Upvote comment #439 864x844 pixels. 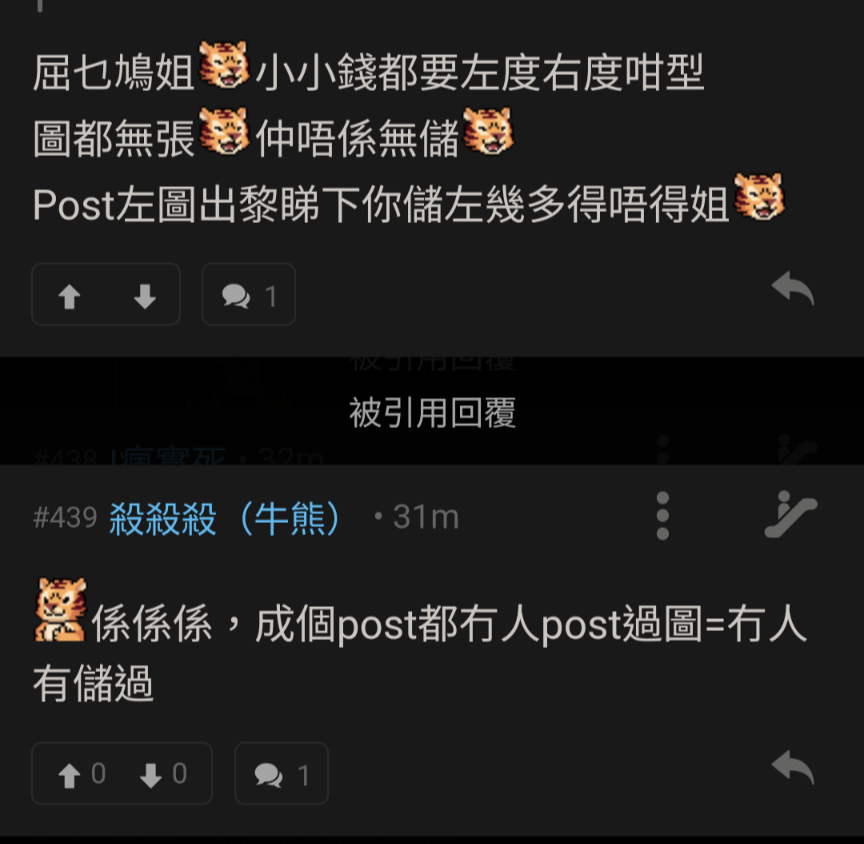(x=82, y=775)
